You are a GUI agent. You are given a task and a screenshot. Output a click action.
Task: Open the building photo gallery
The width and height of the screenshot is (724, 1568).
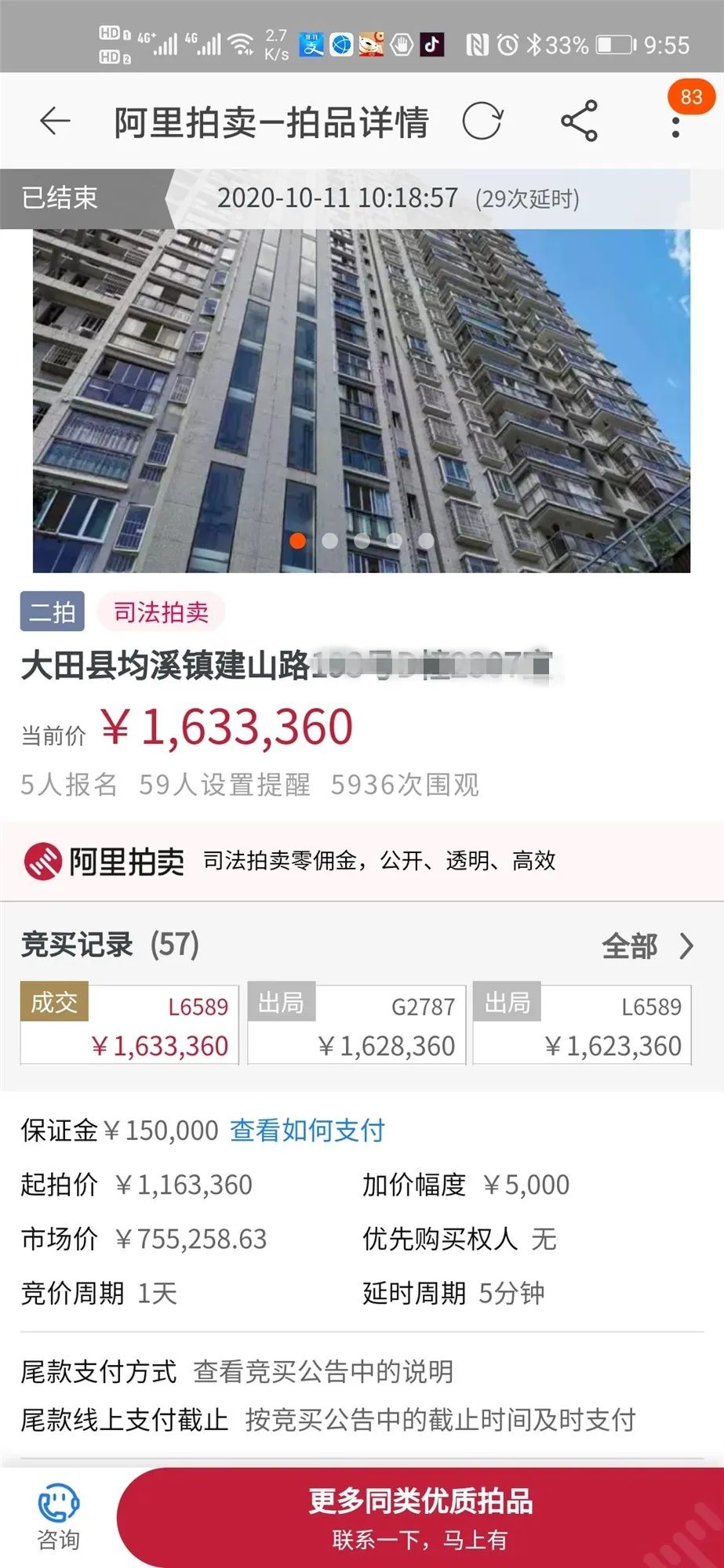coord(361,400)
